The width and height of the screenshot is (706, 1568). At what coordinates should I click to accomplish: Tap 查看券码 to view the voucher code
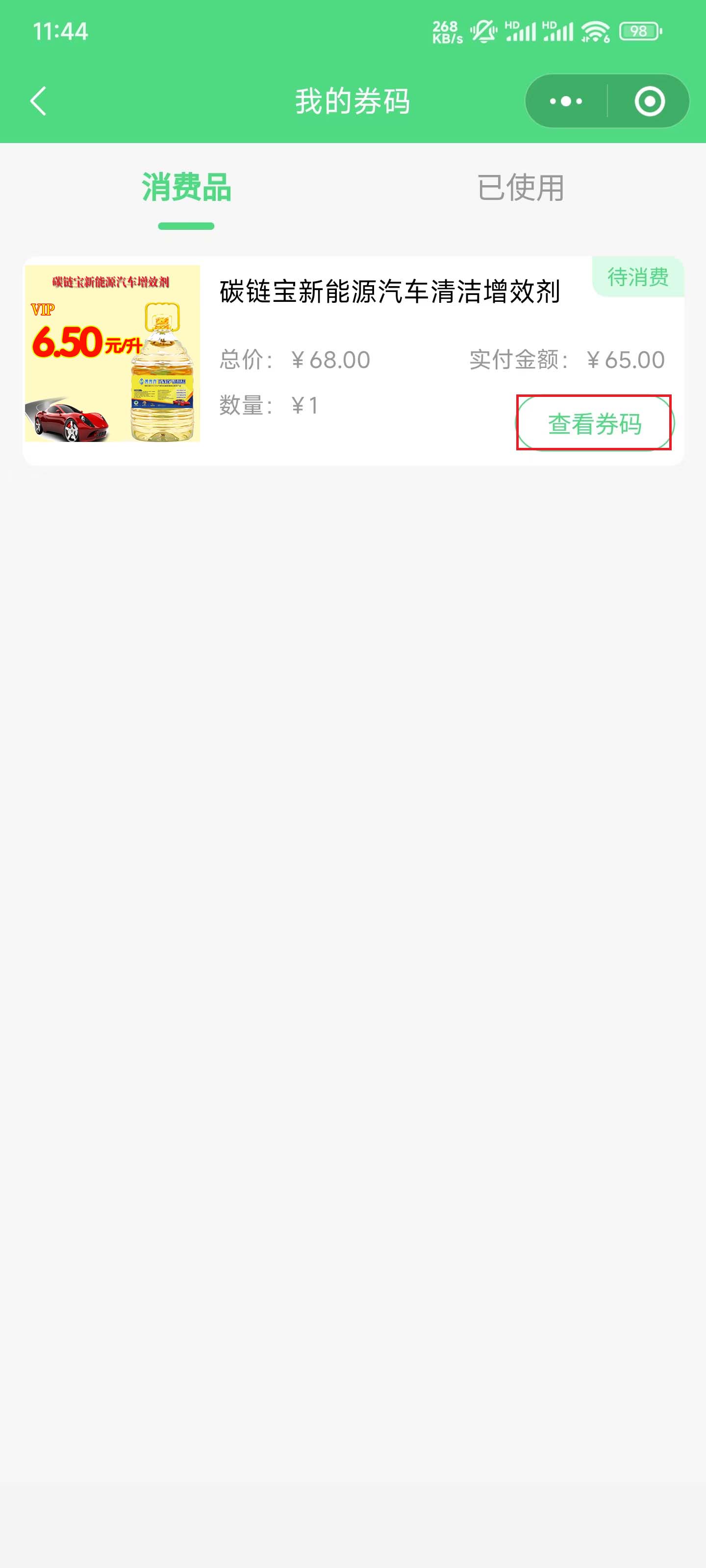point(595,423)
